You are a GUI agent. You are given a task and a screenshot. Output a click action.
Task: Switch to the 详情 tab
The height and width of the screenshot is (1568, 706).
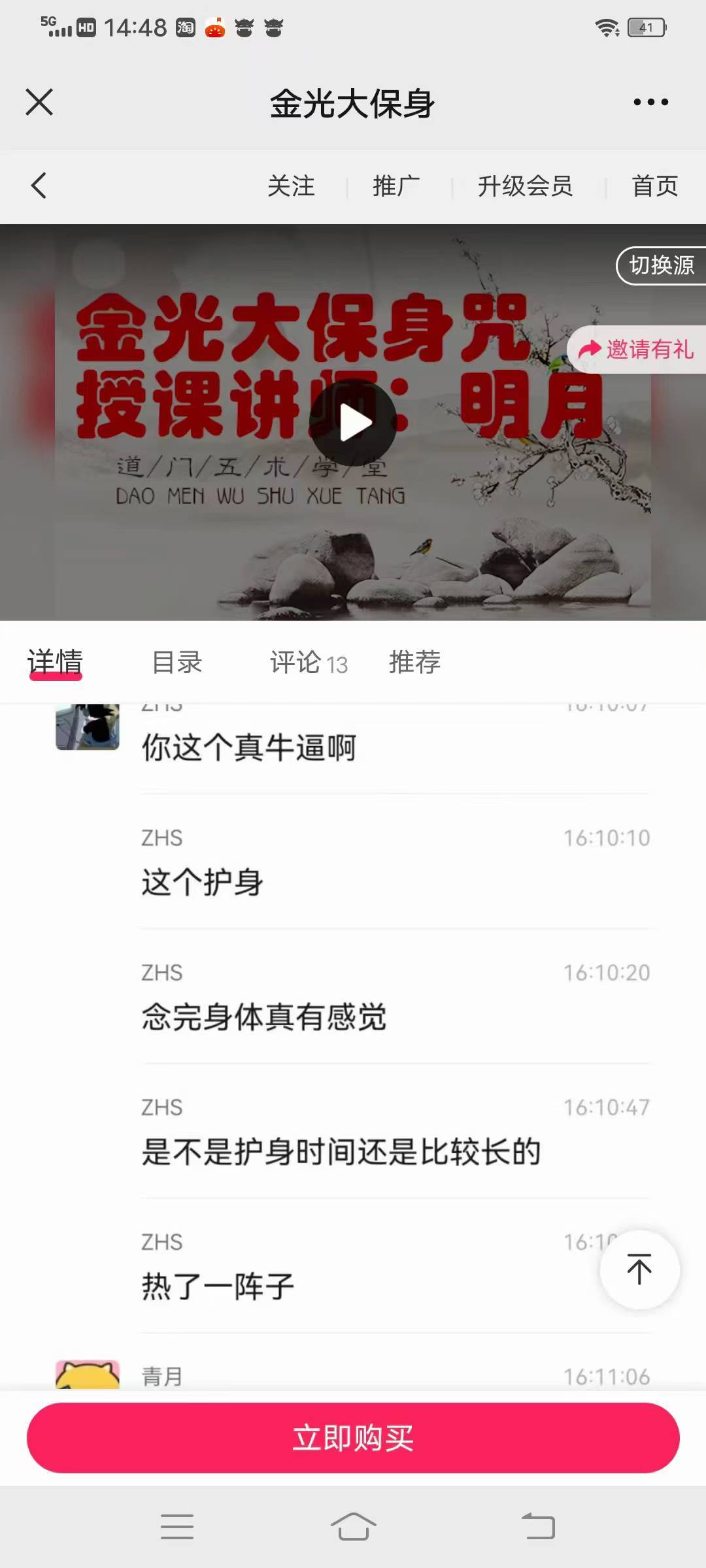pos(55,662)
